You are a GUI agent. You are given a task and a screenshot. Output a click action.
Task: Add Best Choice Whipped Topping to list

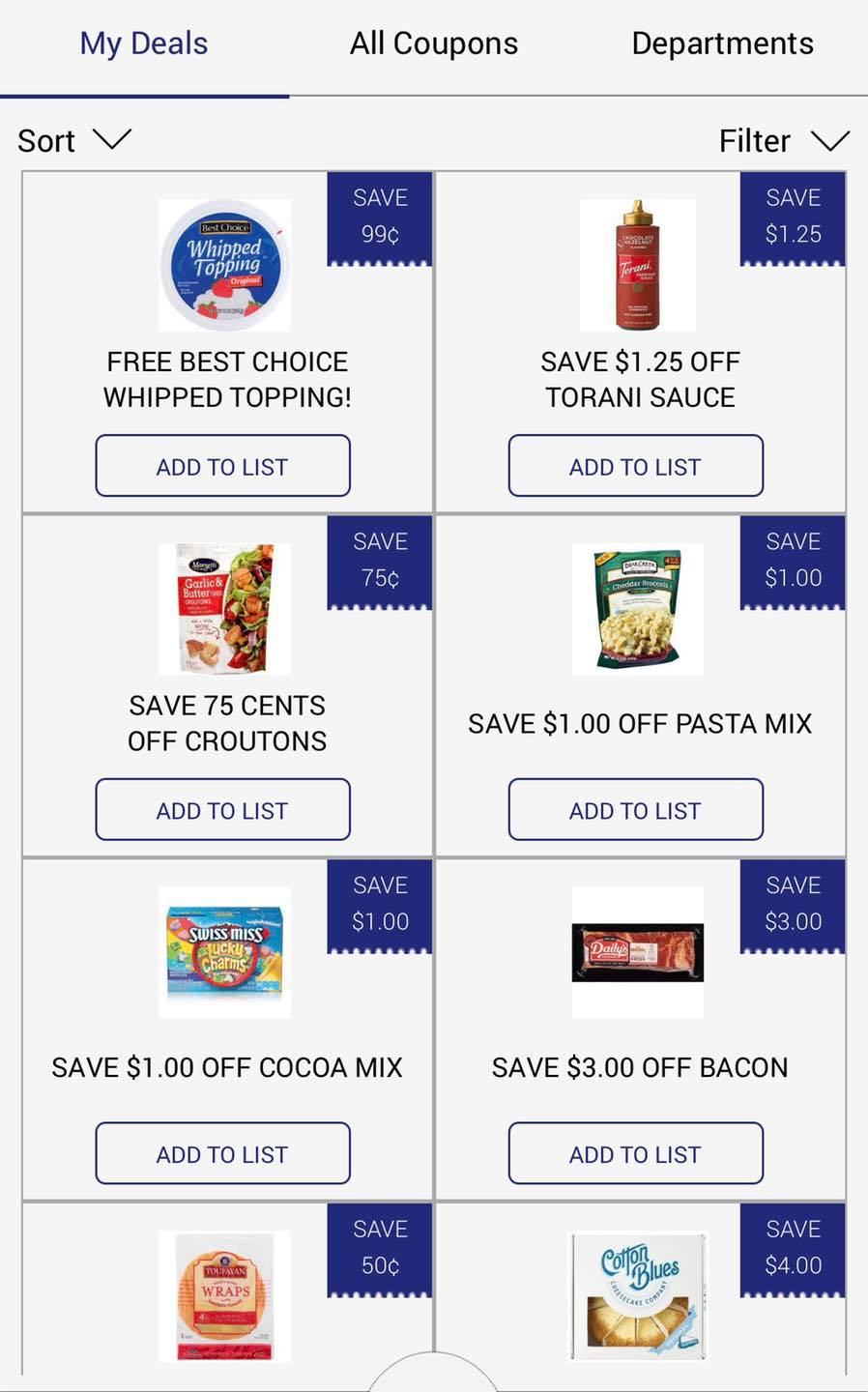(x=222, y=466)
